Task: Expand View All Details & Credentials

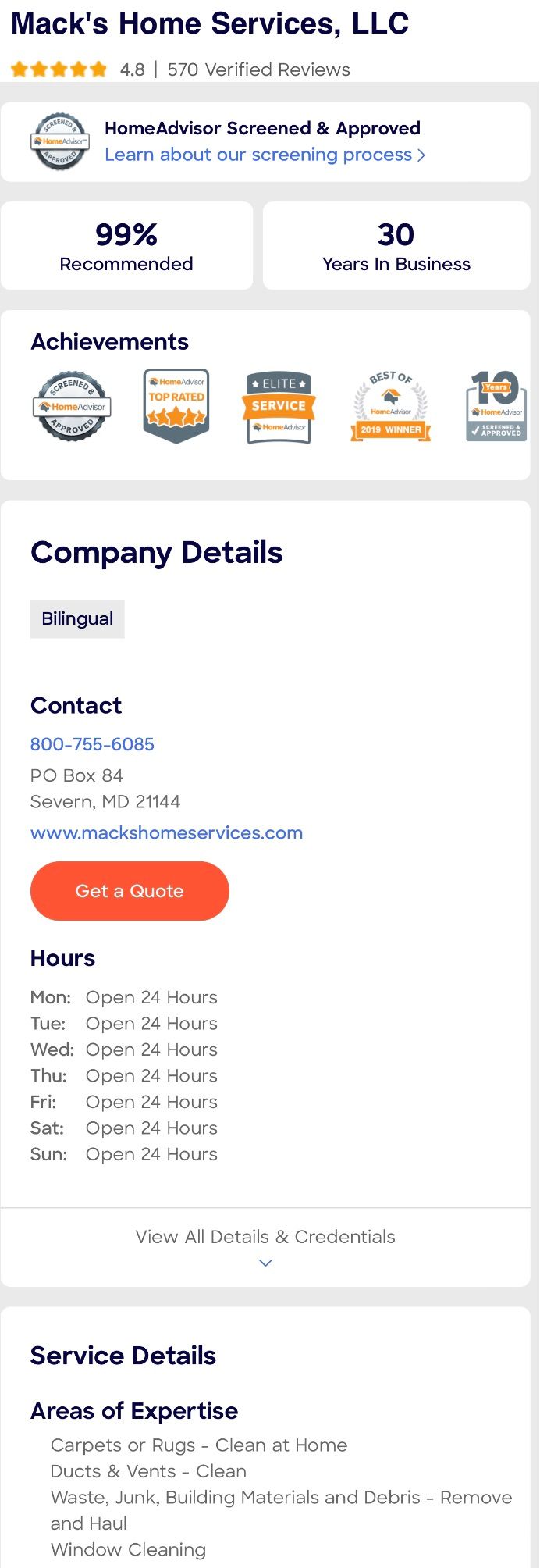Action: point(265,1246)
